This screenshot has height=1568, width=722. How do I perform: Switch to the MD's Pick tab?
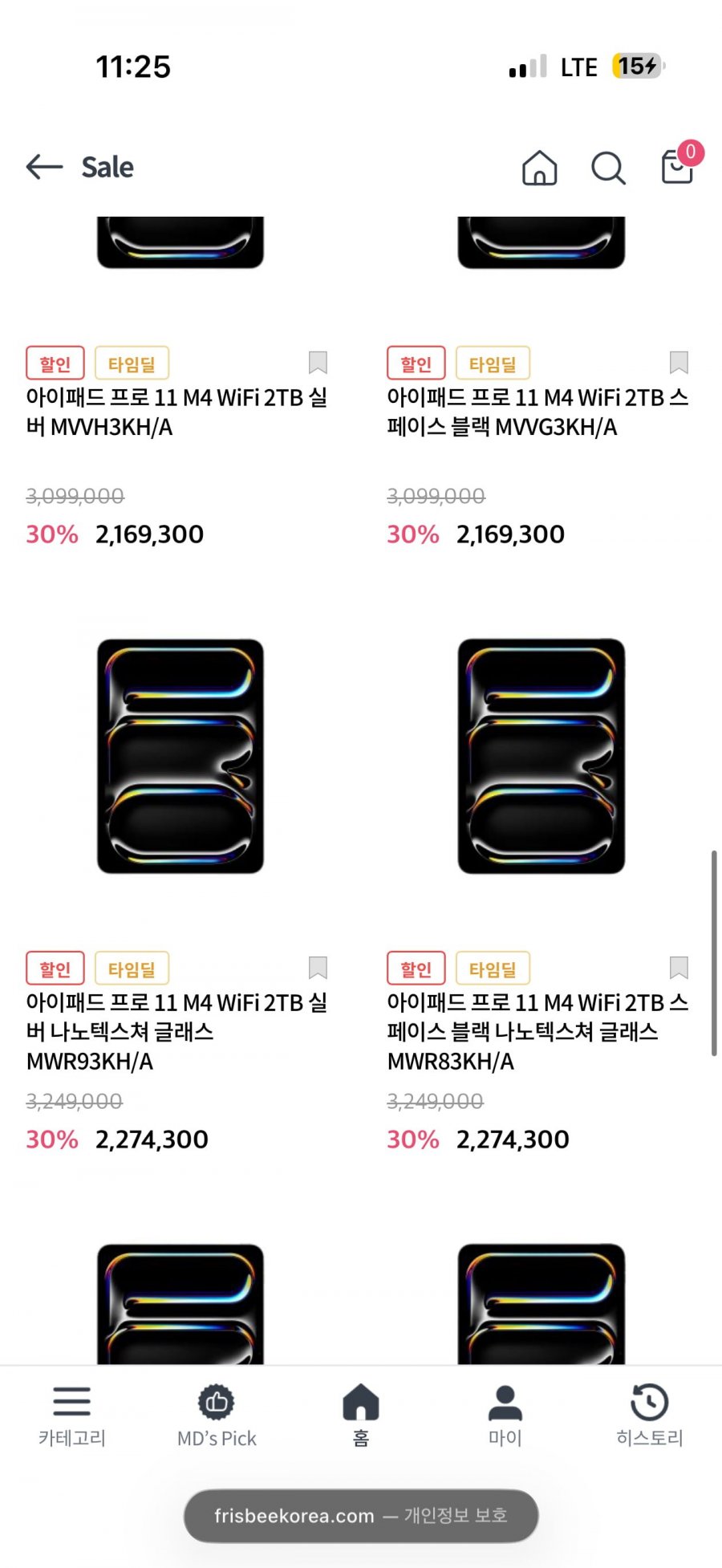tap(217, 1416)
